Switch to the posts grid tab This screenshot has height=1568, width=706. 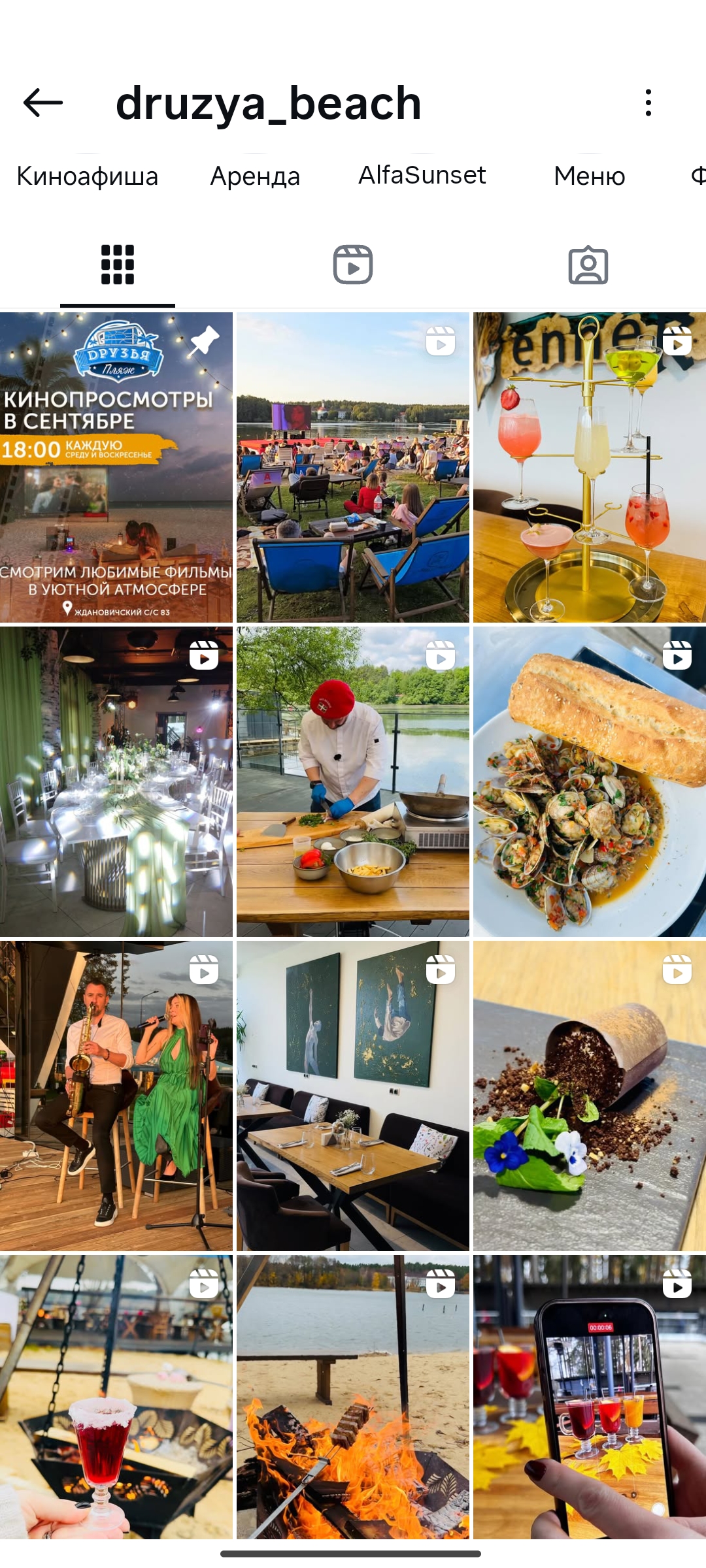[118, 265]
